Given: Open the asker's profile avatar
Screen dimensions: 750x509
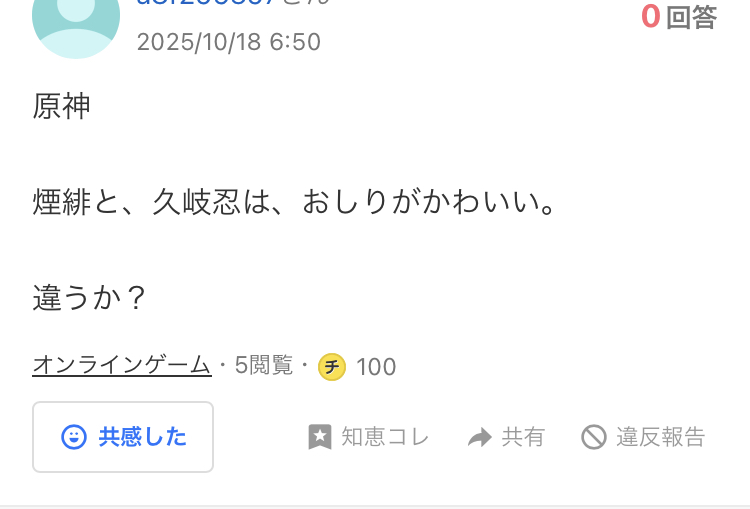Looking at the screenshot, I should coord(76,24).
